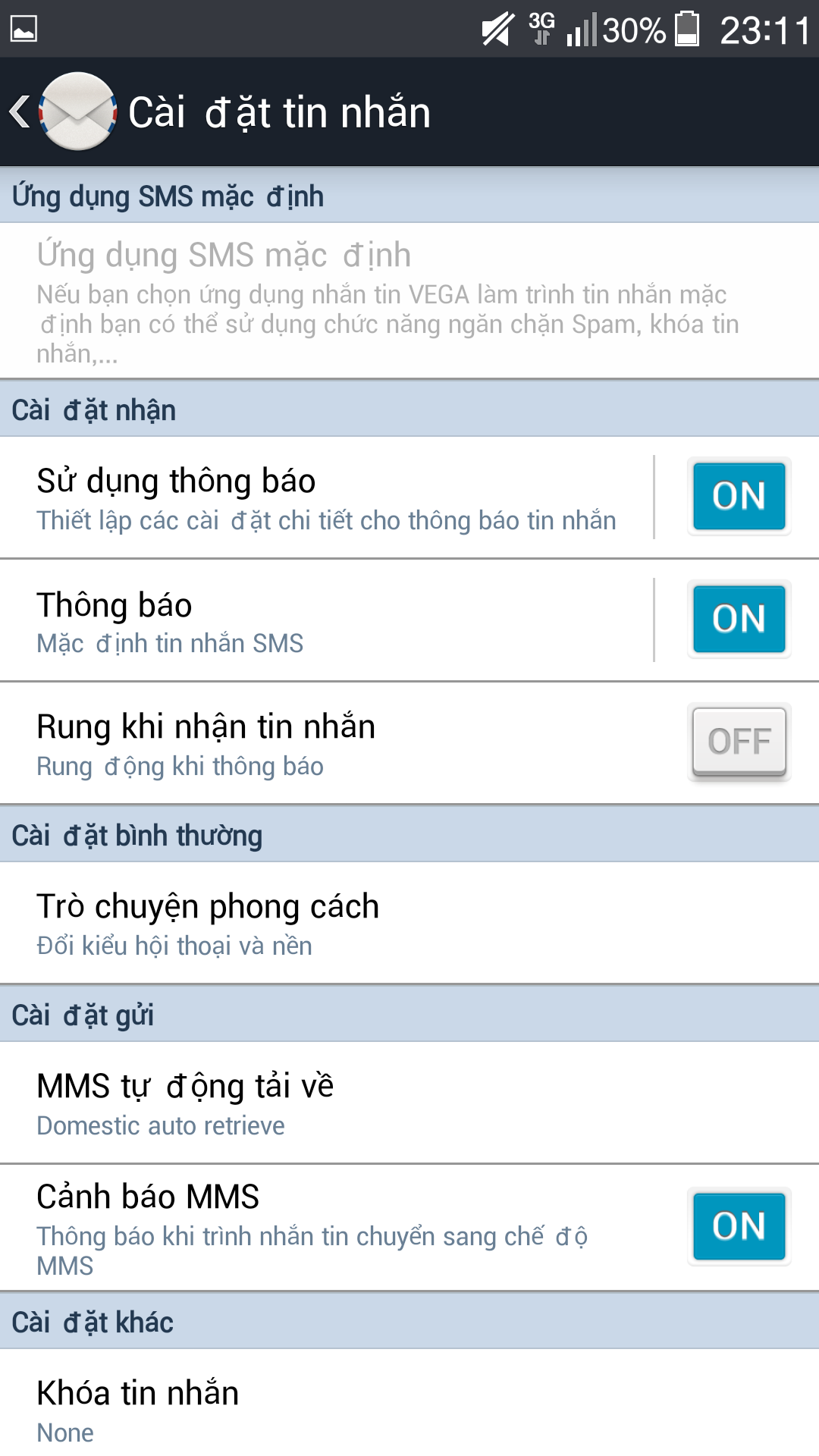Open MMS tự động tải về options

409,1103
